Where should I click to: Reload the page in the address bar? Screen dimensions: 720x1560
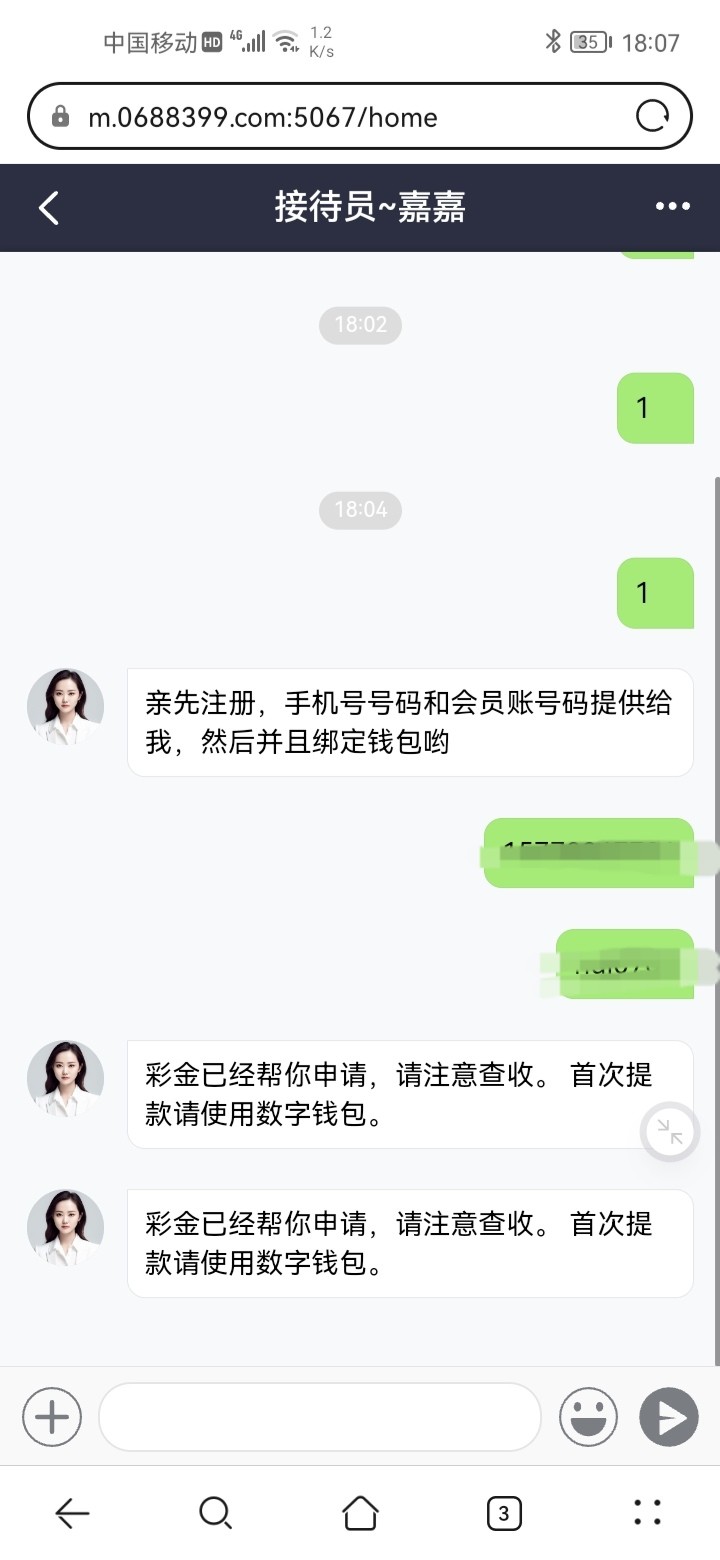[653, 117]
